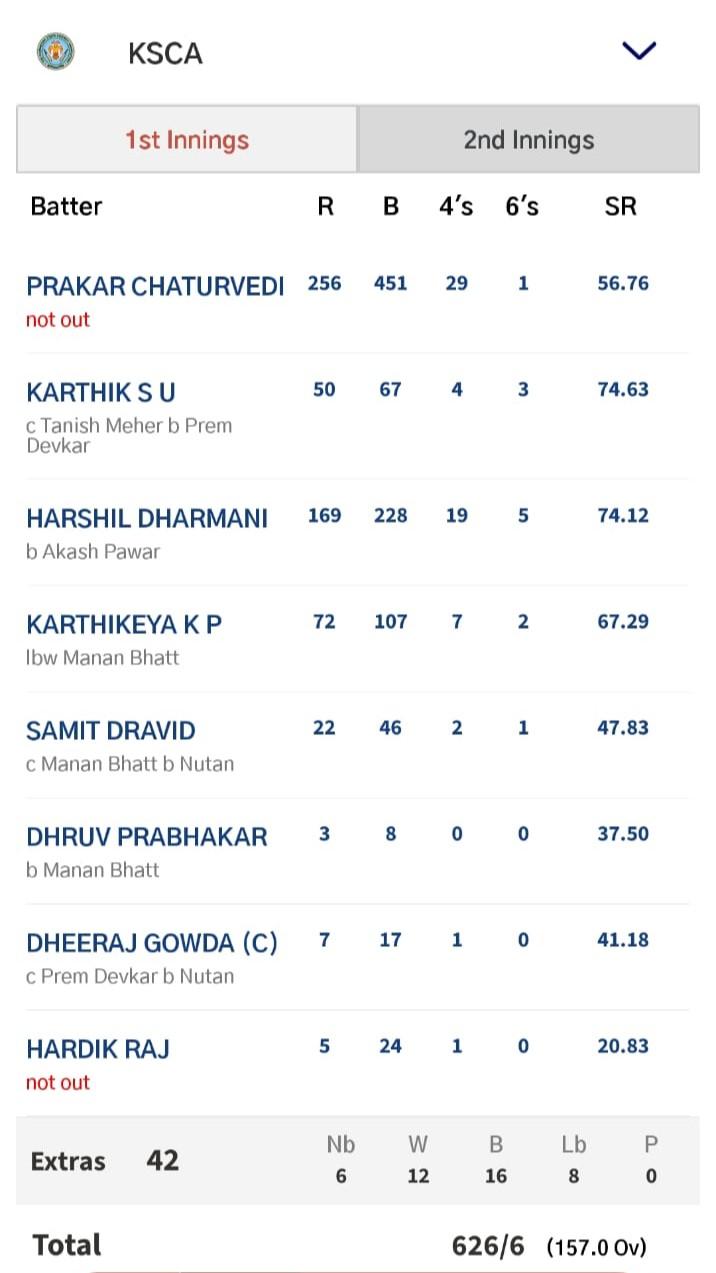Open Hardik Raj's player profile
Screen dimensions: 716x1273
coord(98,1048)
